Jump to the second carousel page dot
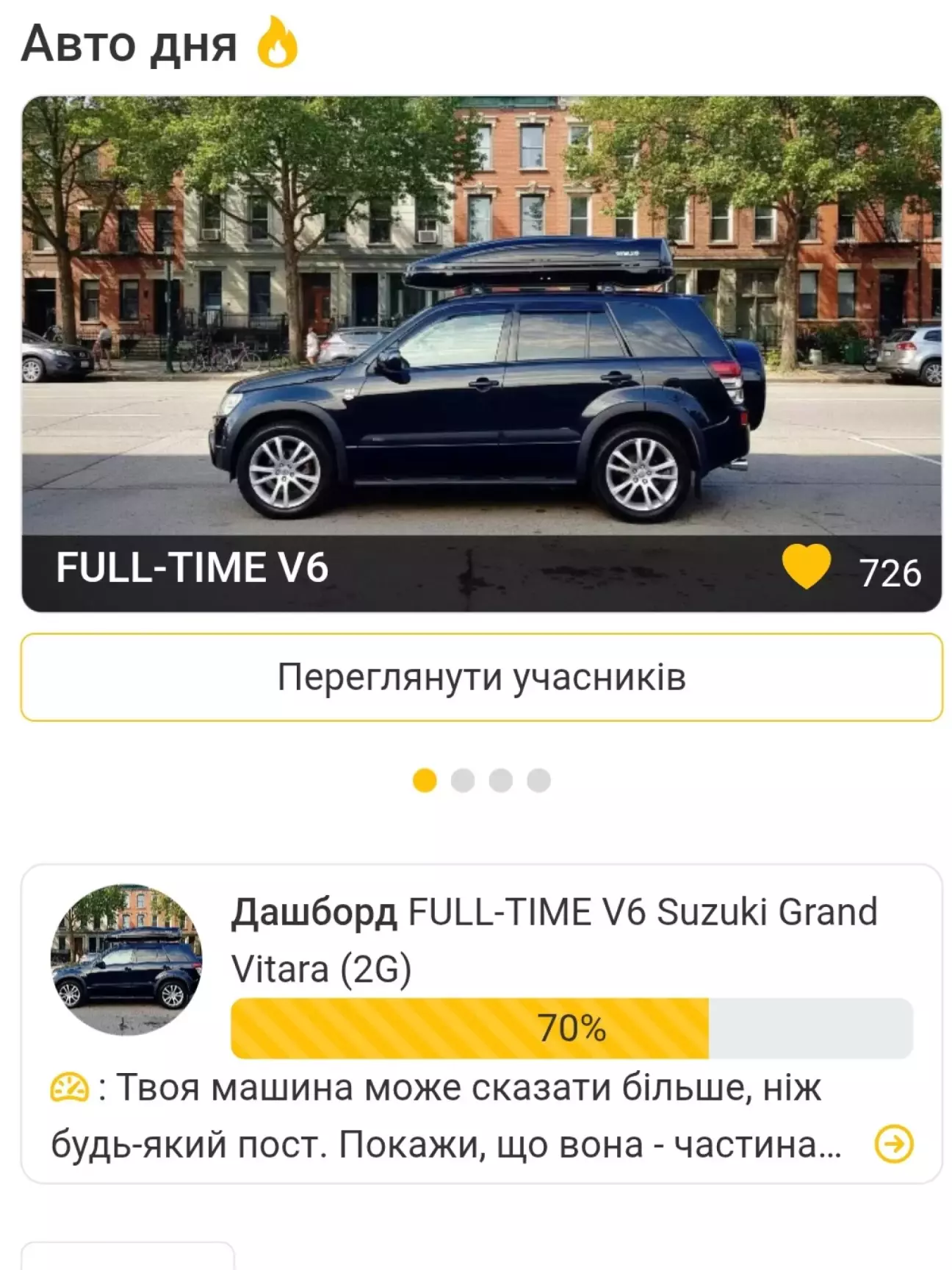The image size is (952, 1270). click(462, 780)
